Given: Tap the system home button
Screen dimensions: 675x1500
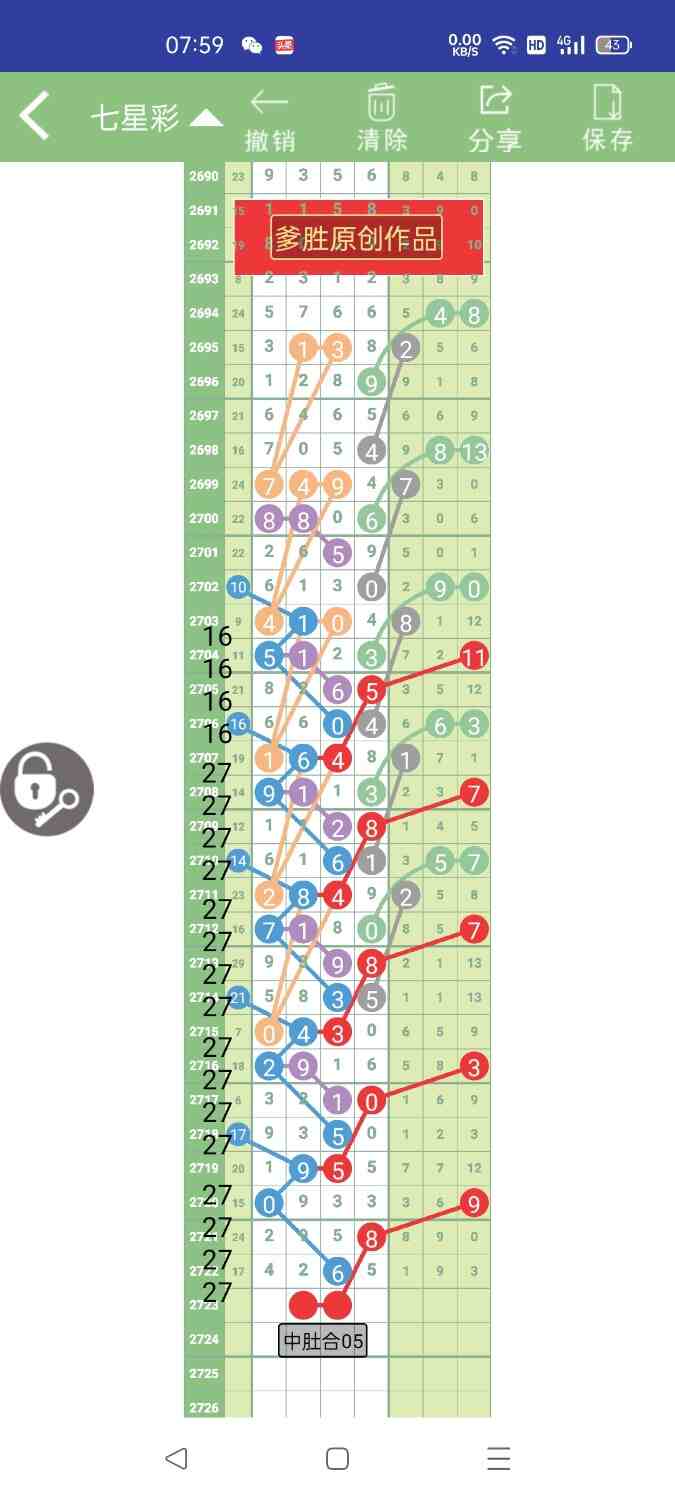Looking at the screenshot, I should click(337, 1458).
